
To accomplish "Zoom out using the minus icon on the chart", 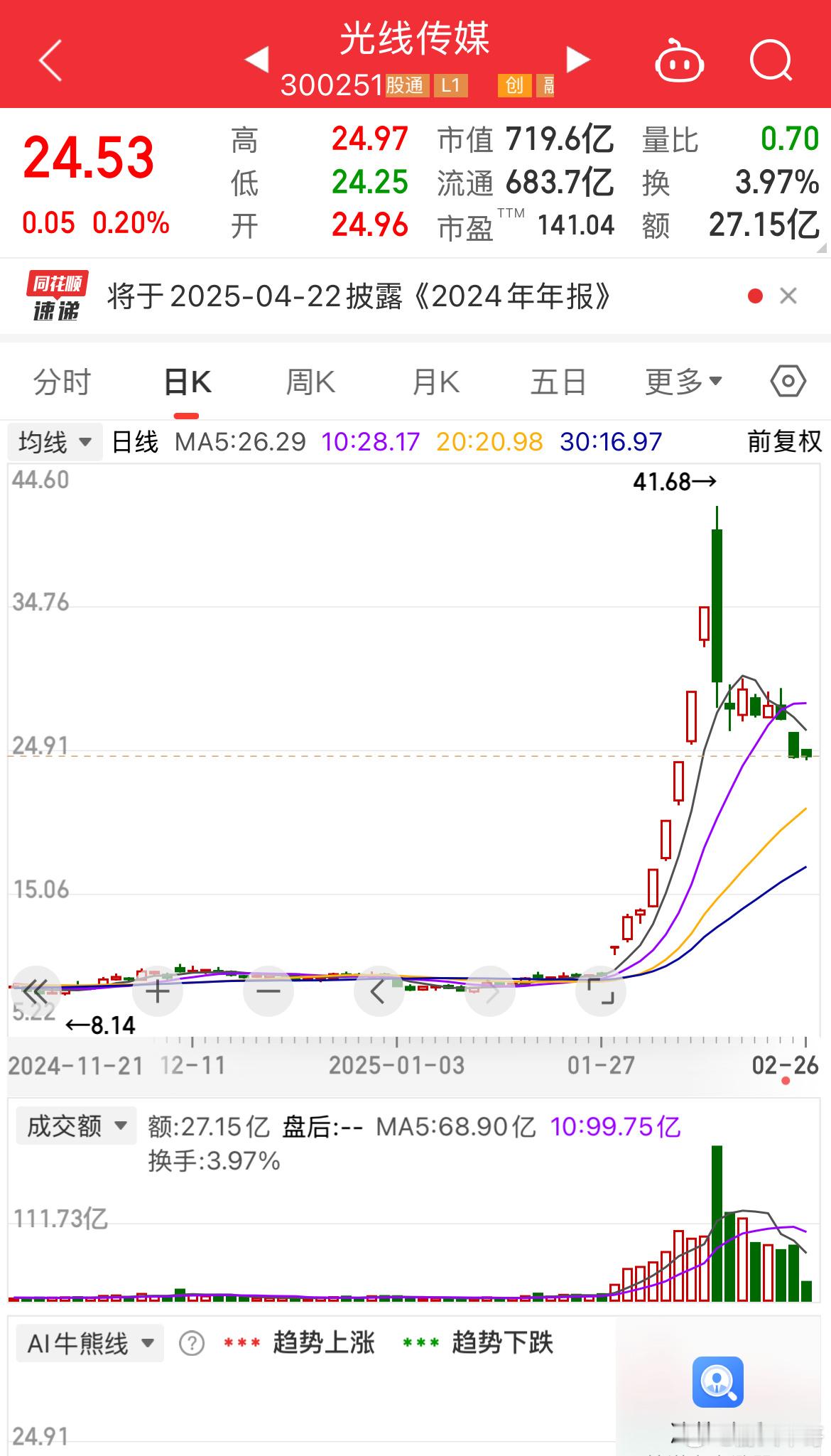I will pyautogui.click(x=267, y=990).
